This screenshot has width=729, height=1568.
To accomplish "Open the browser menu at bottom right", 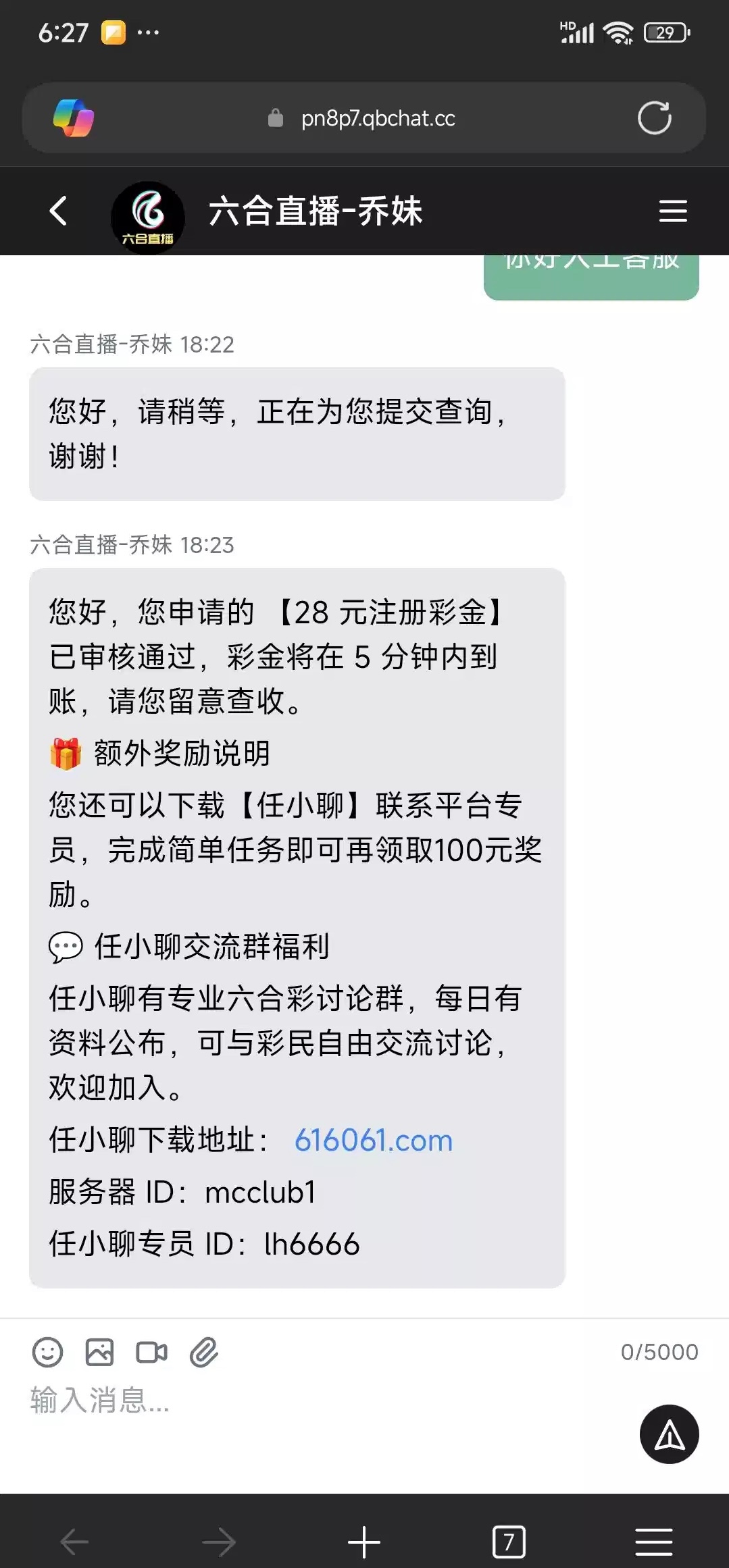I will click(x=653, y=1542).
